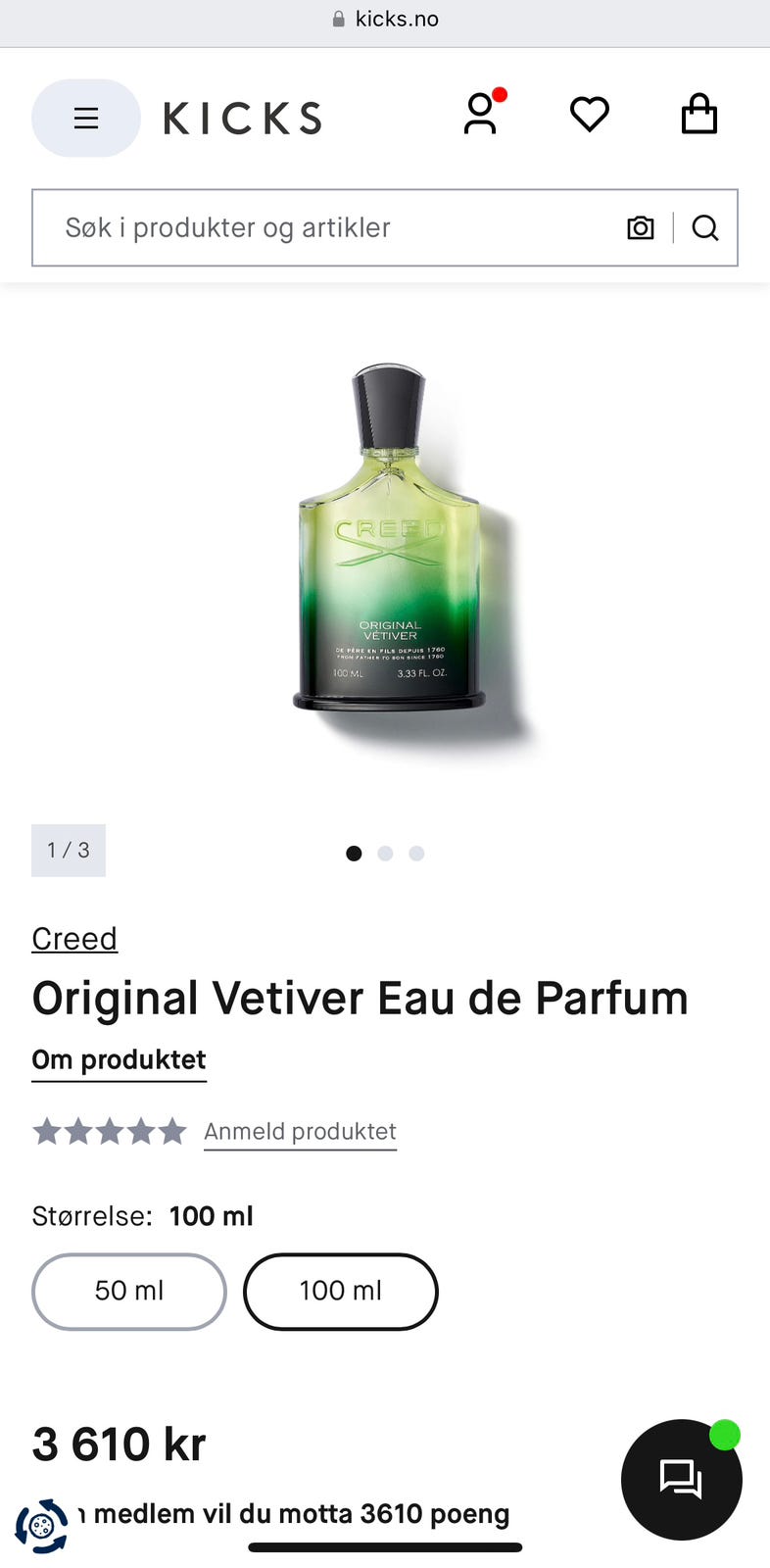This screenshot has height=1568, width=770.
Task: Jump to the third product image dot
Action: tap(416, 854)
